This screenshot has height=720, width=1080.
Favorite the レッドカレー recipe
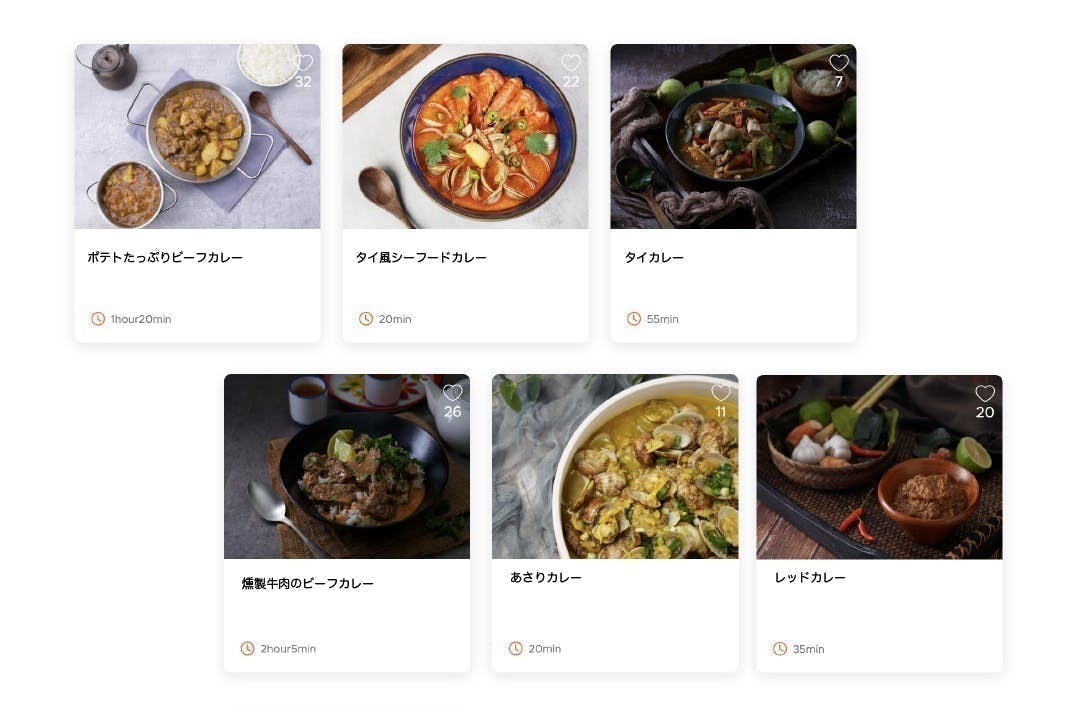point(985,393)
